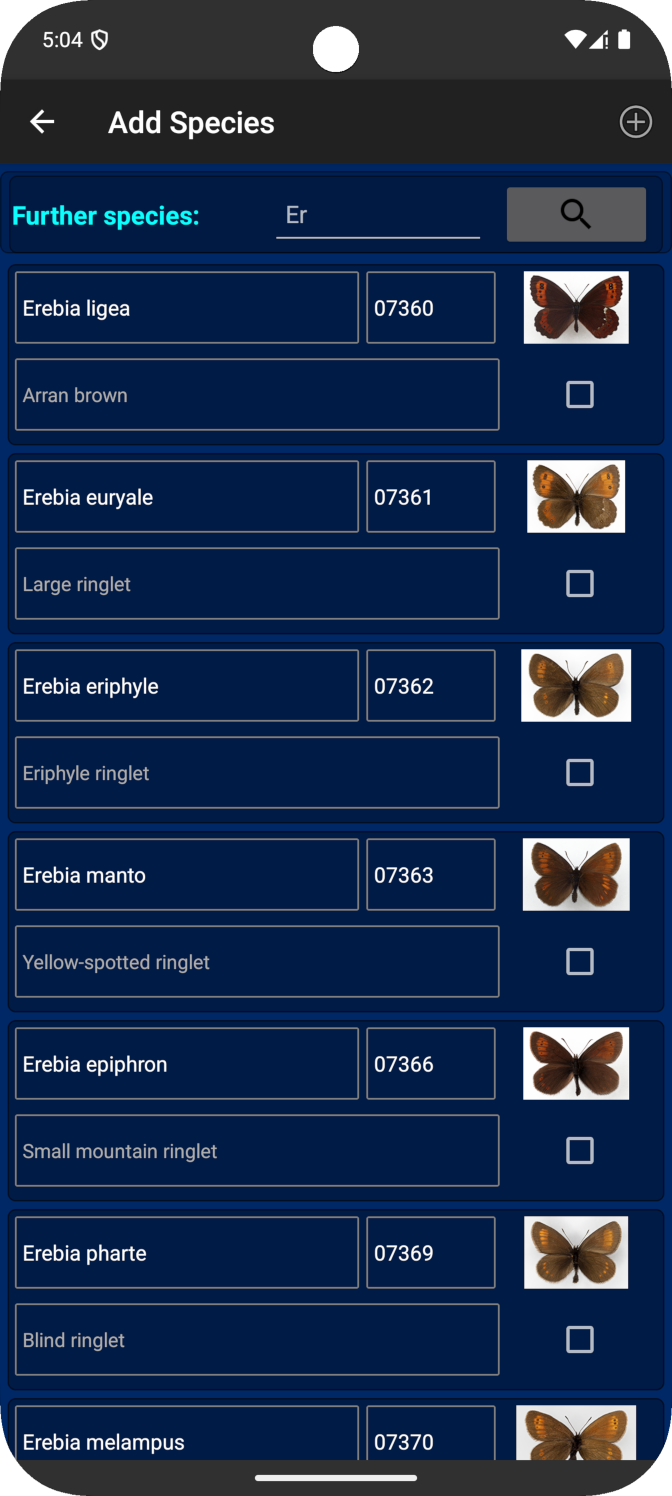Choose the Blind ringlet checkbox
Screen dimensions: 672x1496
click(x=580, y=1340)
